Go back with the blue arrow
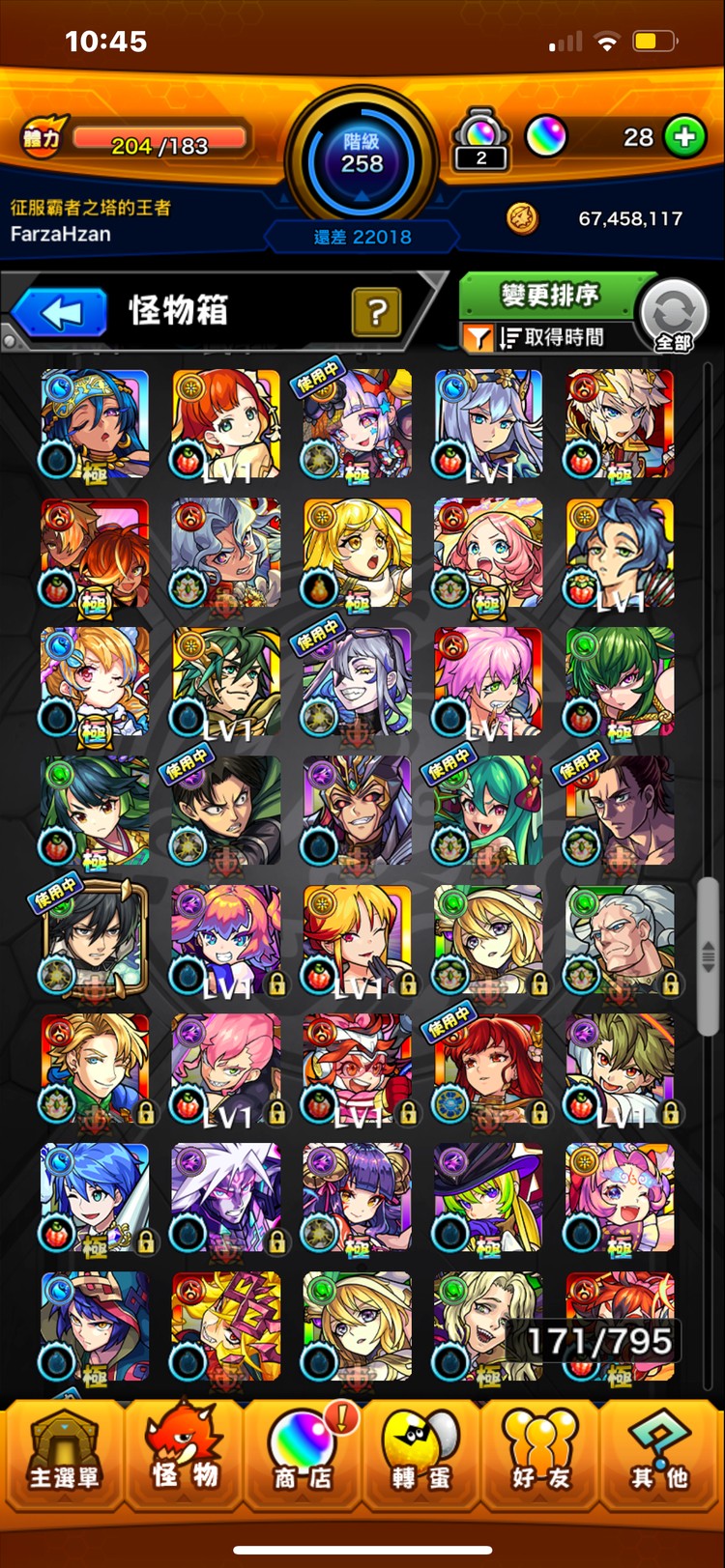725x1568 pixels. 60,313
